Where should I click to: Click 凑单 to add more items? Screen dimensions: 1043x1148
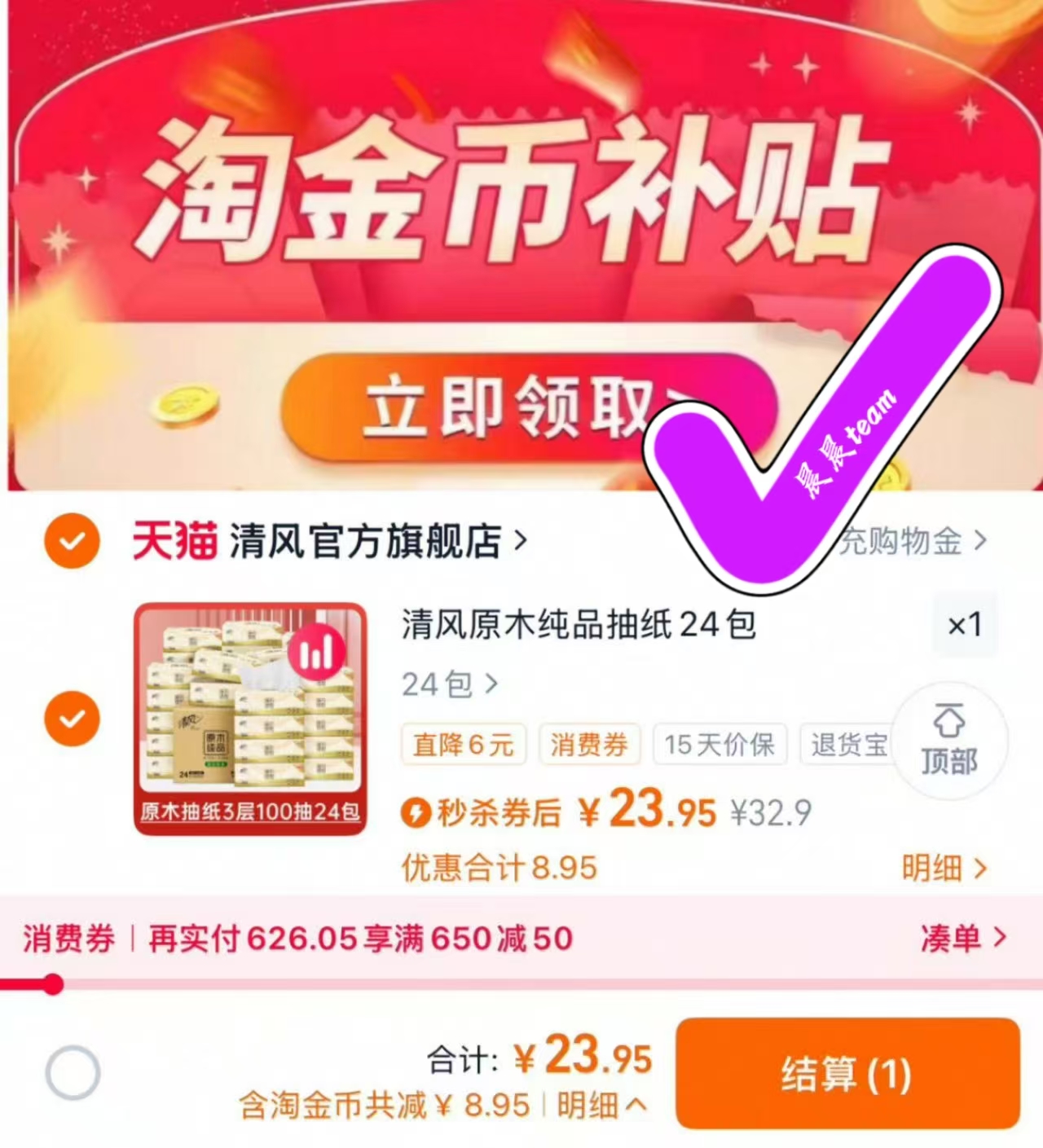(962, 938)
